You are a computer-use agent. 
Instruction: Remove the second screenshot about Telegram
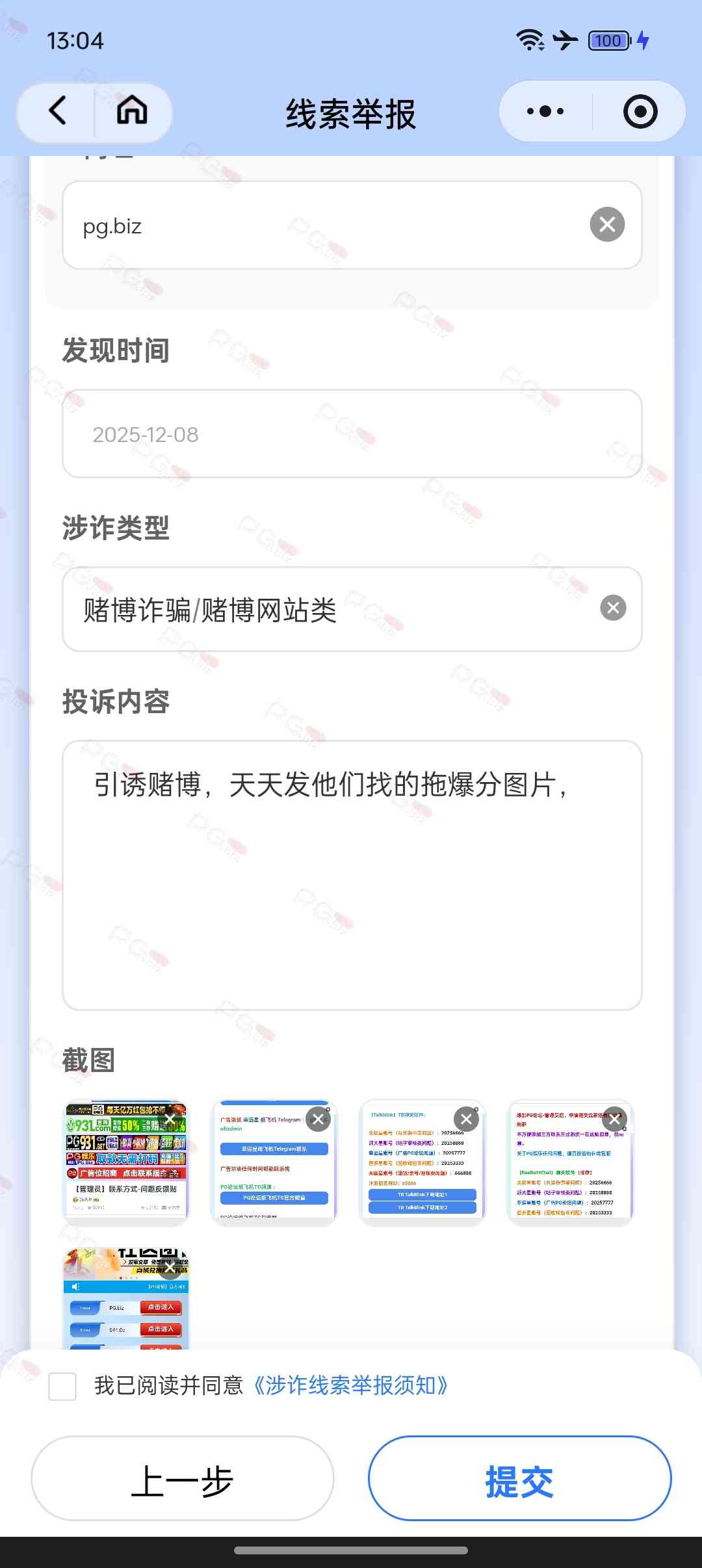pos(318,1119)
